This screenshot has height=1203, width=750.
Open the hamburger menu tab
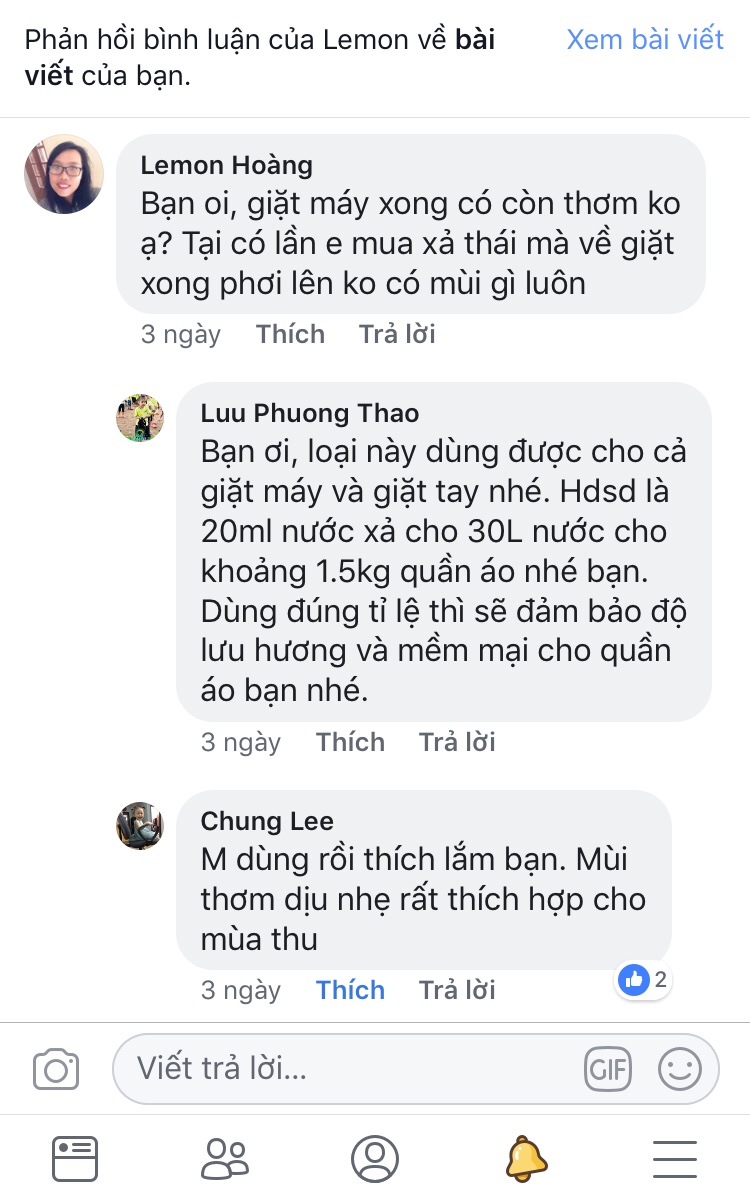coord(675,1159)
